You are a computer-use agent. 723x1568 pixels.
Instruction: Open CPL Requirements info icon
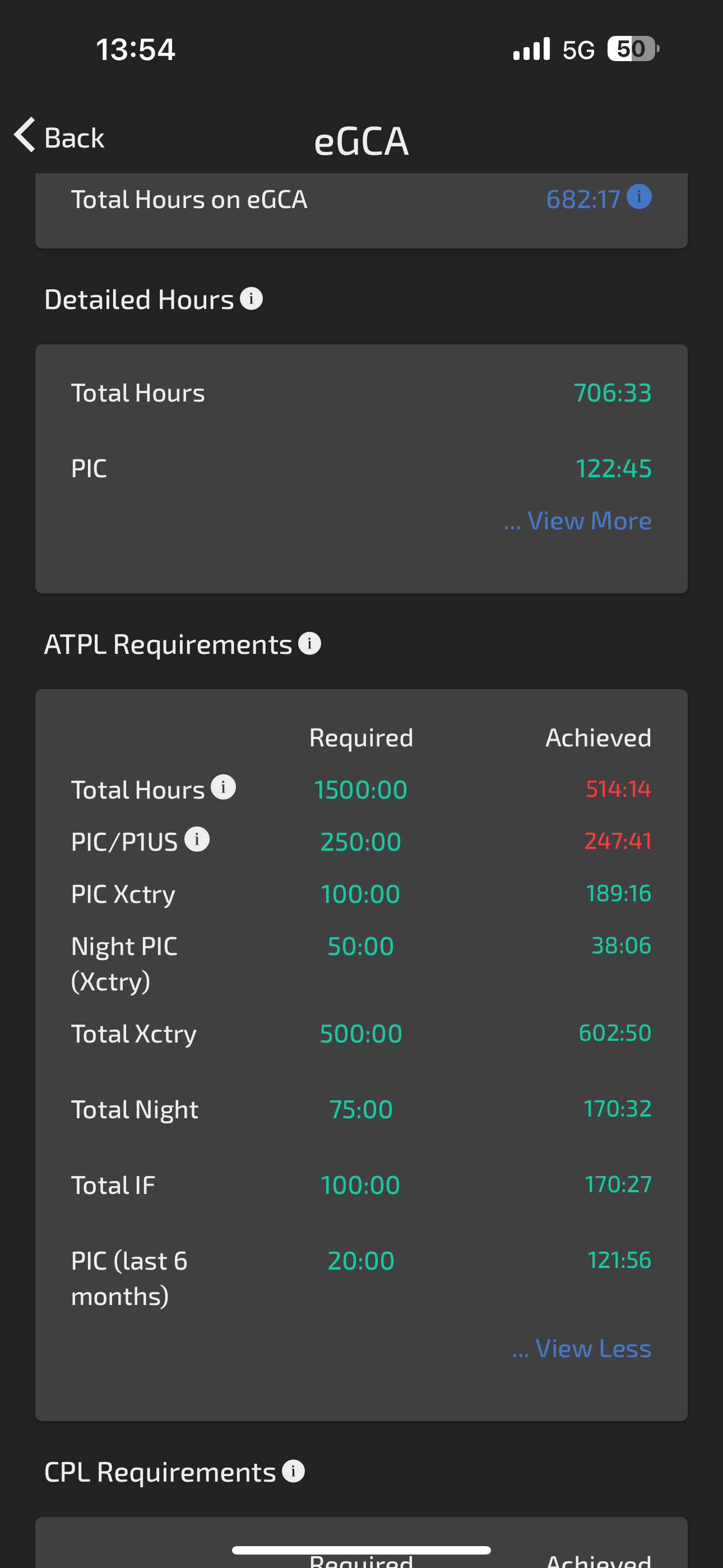pyautogui.click(x=293, y=1470)
